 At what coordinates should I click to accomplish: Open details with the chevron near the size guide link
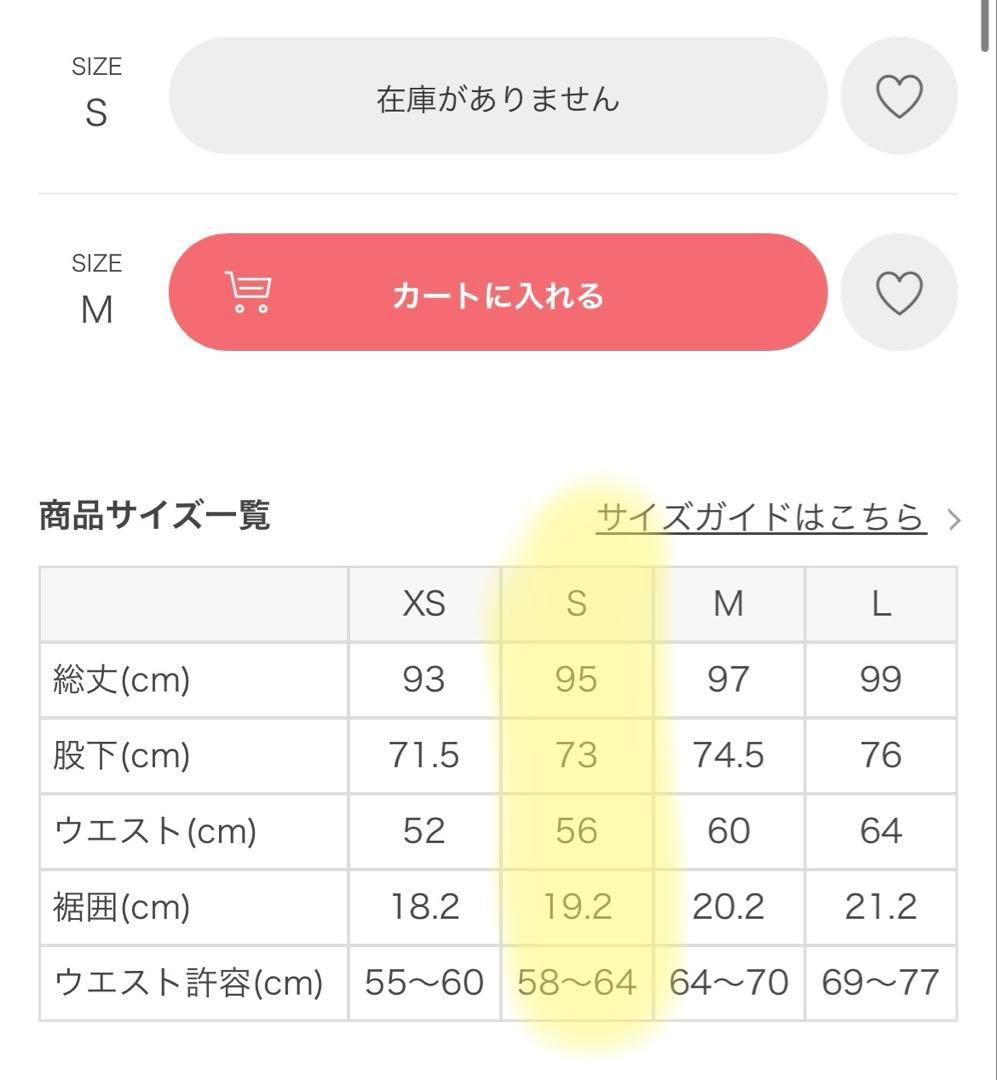tap(956, 518)
